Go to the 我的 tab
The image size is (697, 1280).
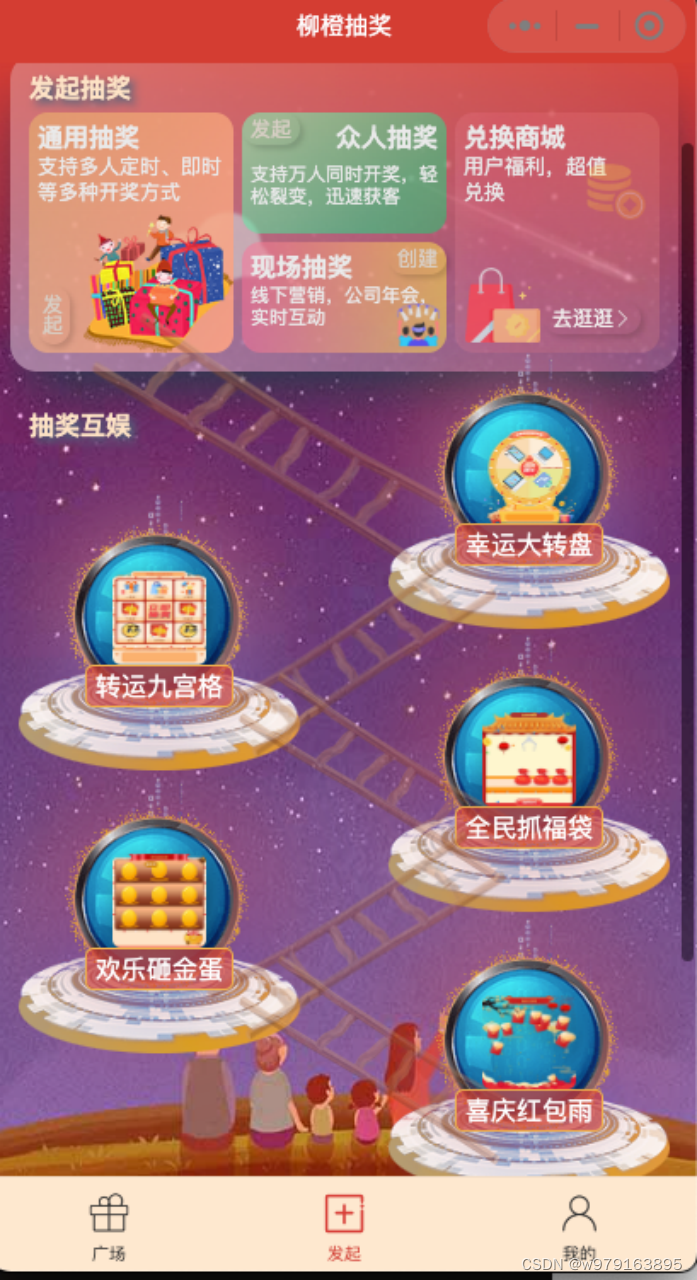(x=579, y=1228)
